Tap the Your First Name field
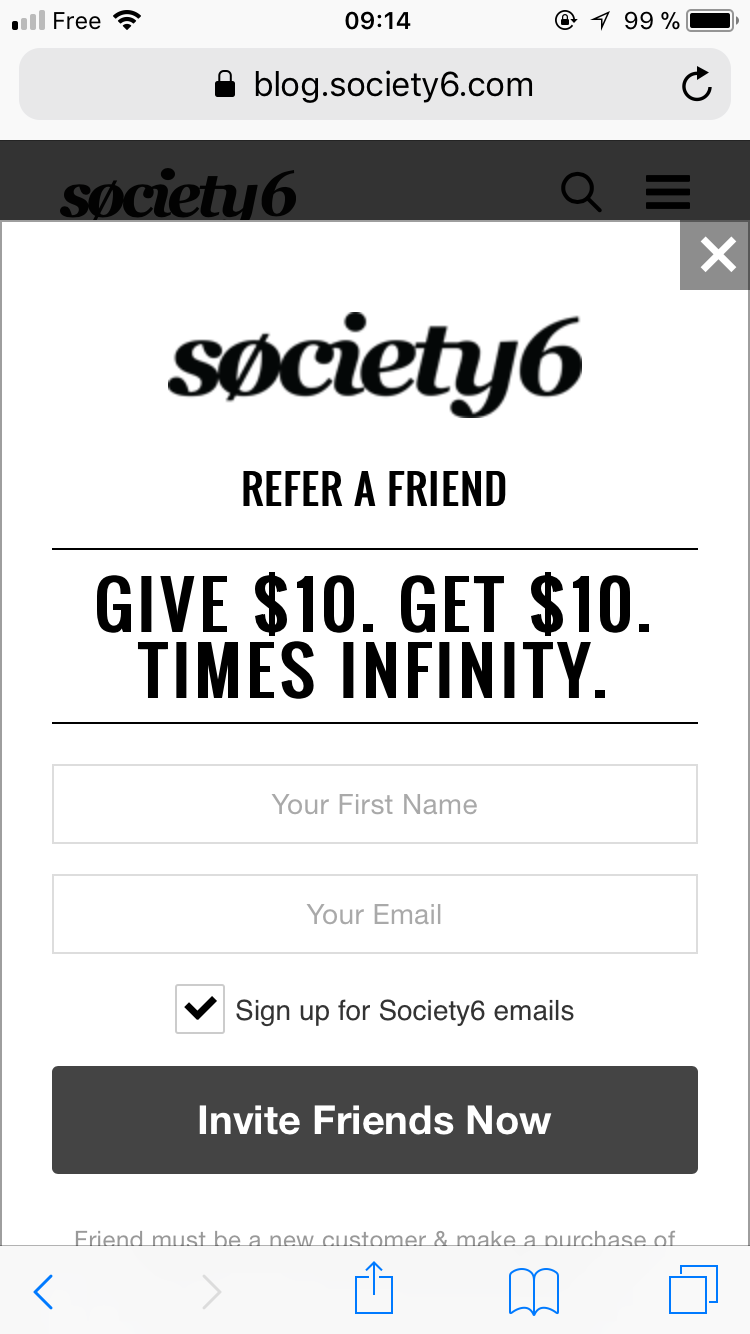The width and height of the screenshot is (750, 1334). (374, 804)
